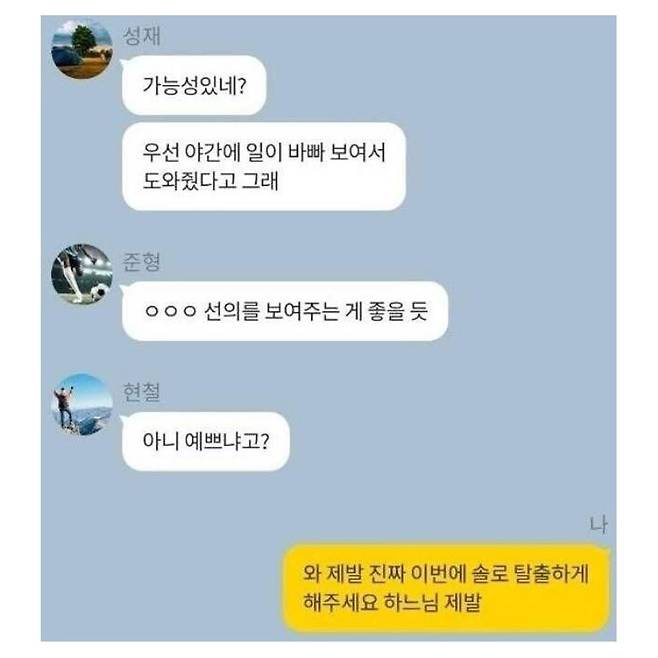Open 성재's profile picture
The image size is (658, 658).
pos(82,50)
